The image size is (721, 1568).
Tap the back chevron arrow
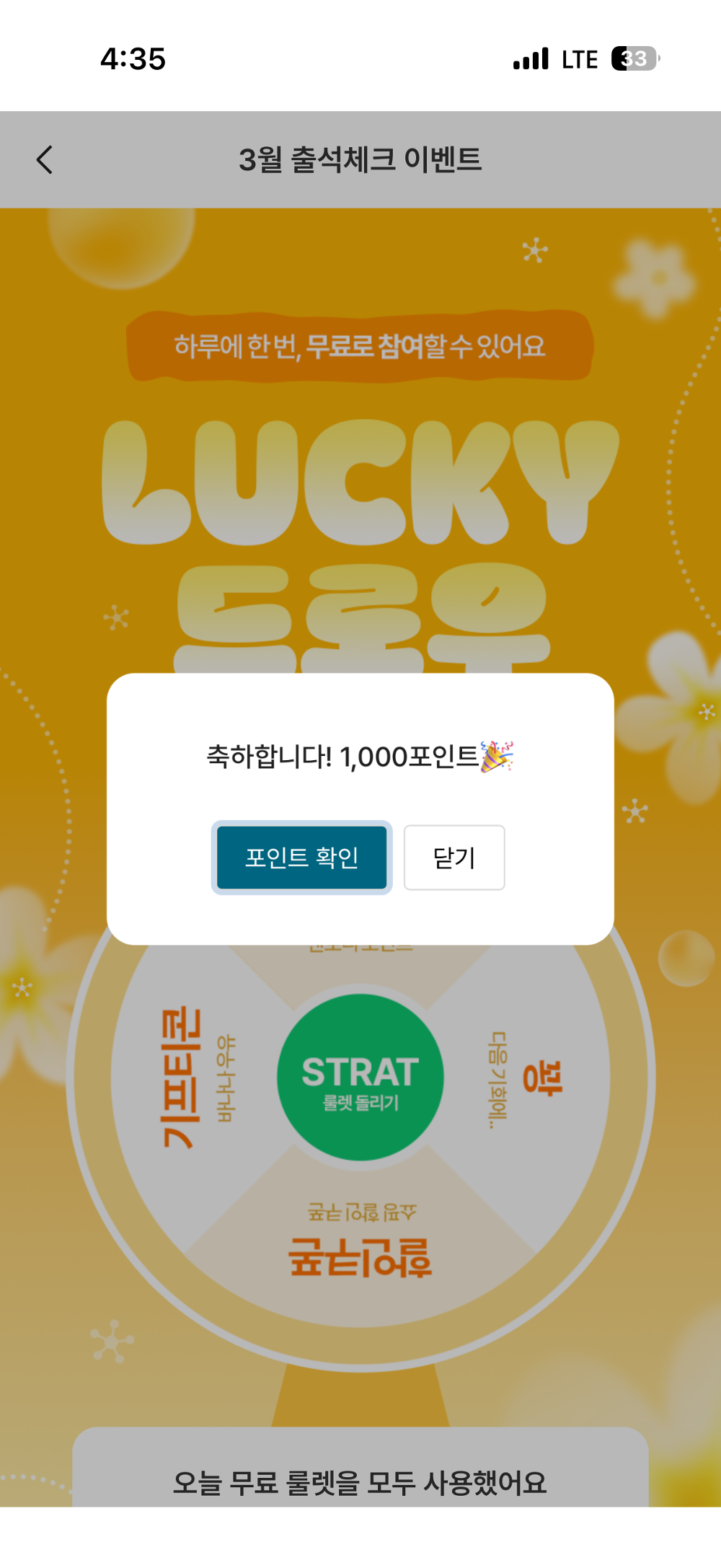click(45, 159)
